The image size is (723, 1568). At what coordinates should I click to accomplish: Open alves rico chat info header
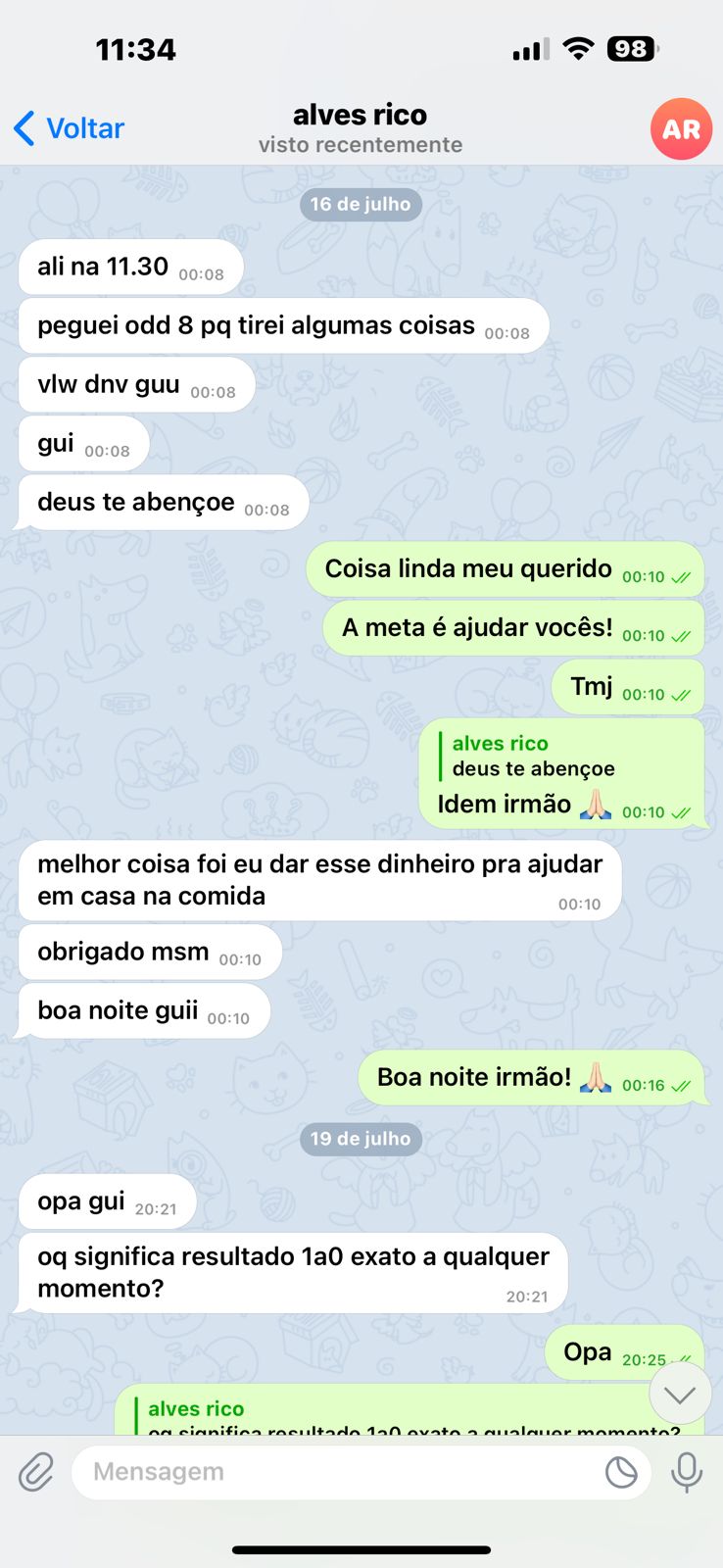tap(360, 128)
